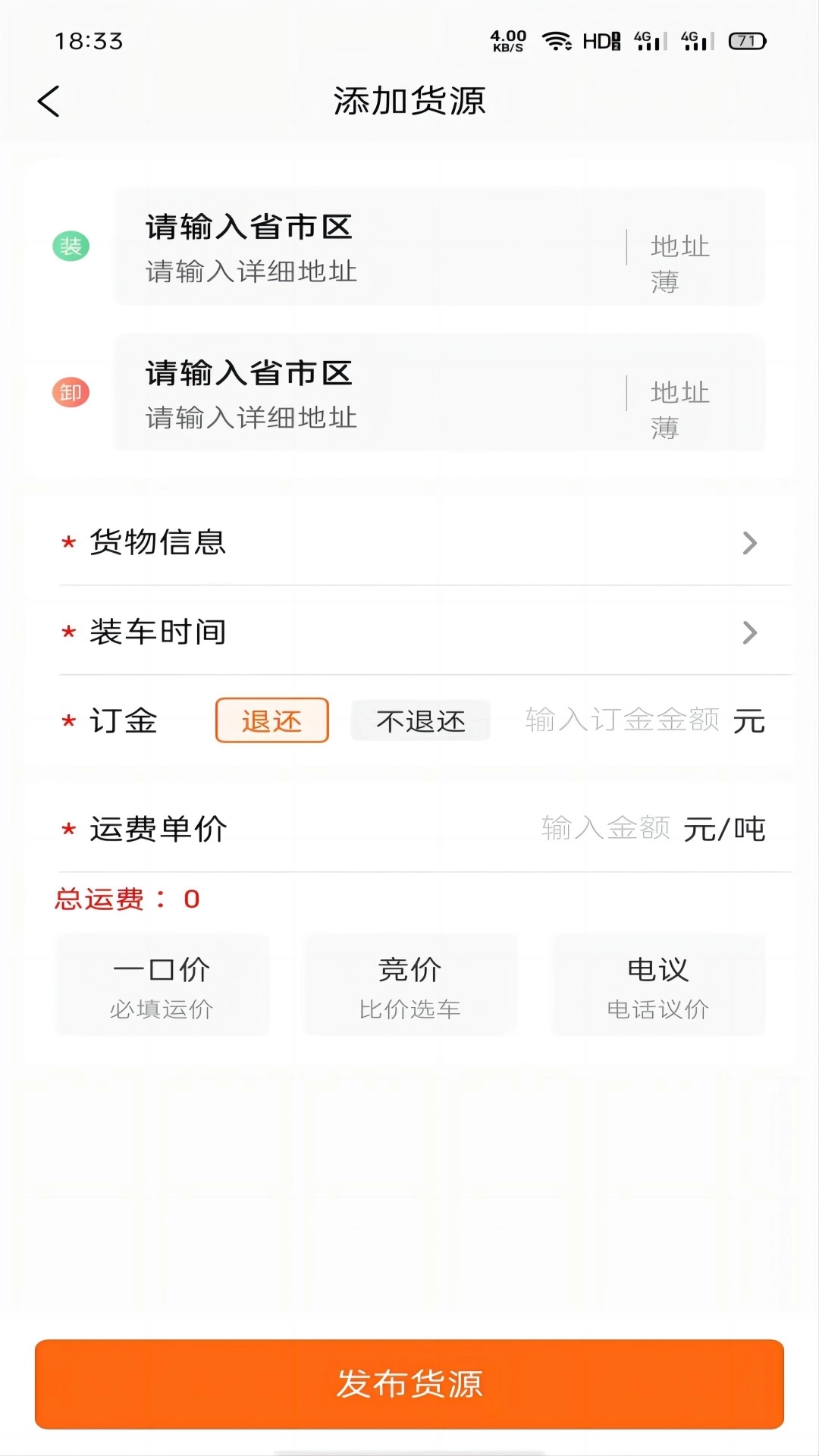
Task: Open the back arrow to return
Action: coord(49,101)
